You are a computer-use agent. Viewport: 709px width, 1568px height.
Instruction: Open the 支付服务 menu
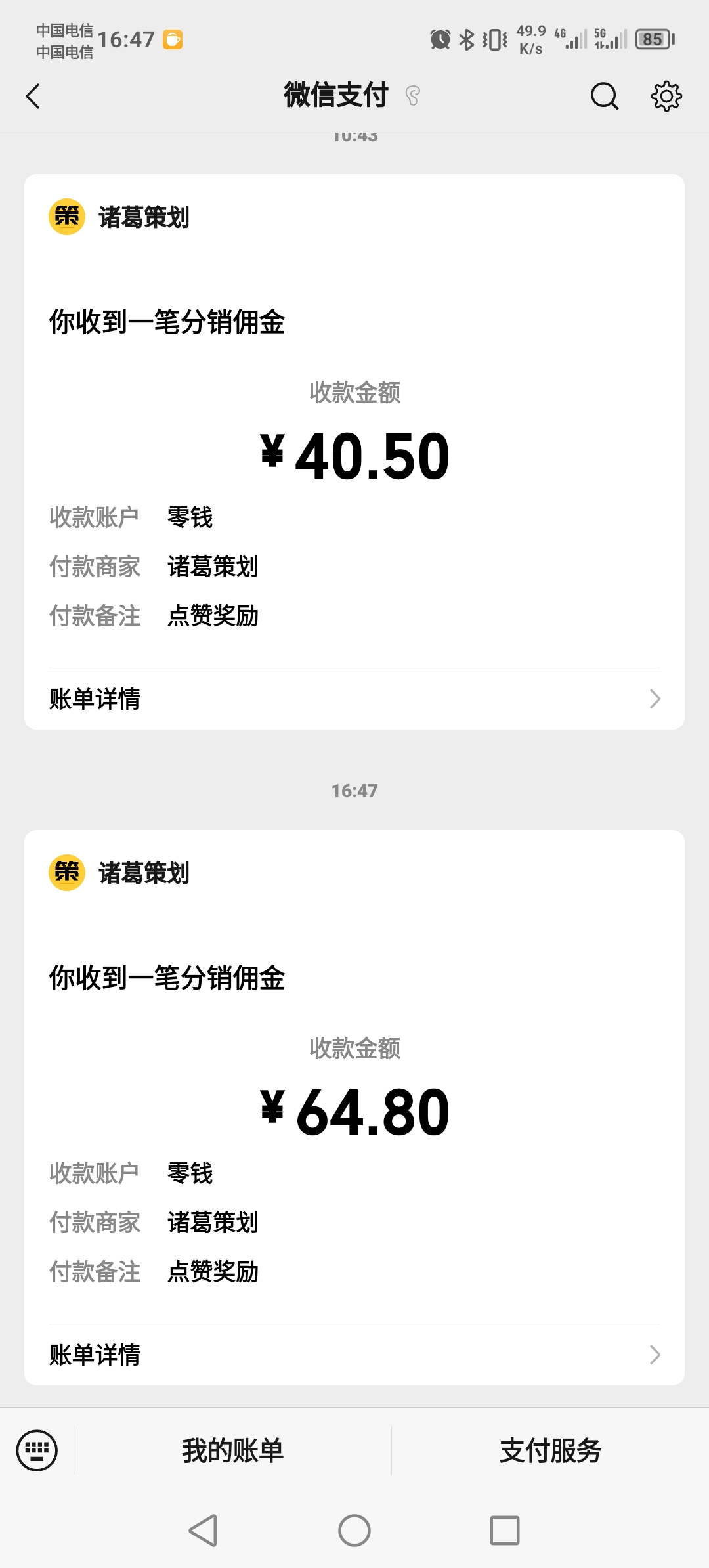(x=550, y=1450)
